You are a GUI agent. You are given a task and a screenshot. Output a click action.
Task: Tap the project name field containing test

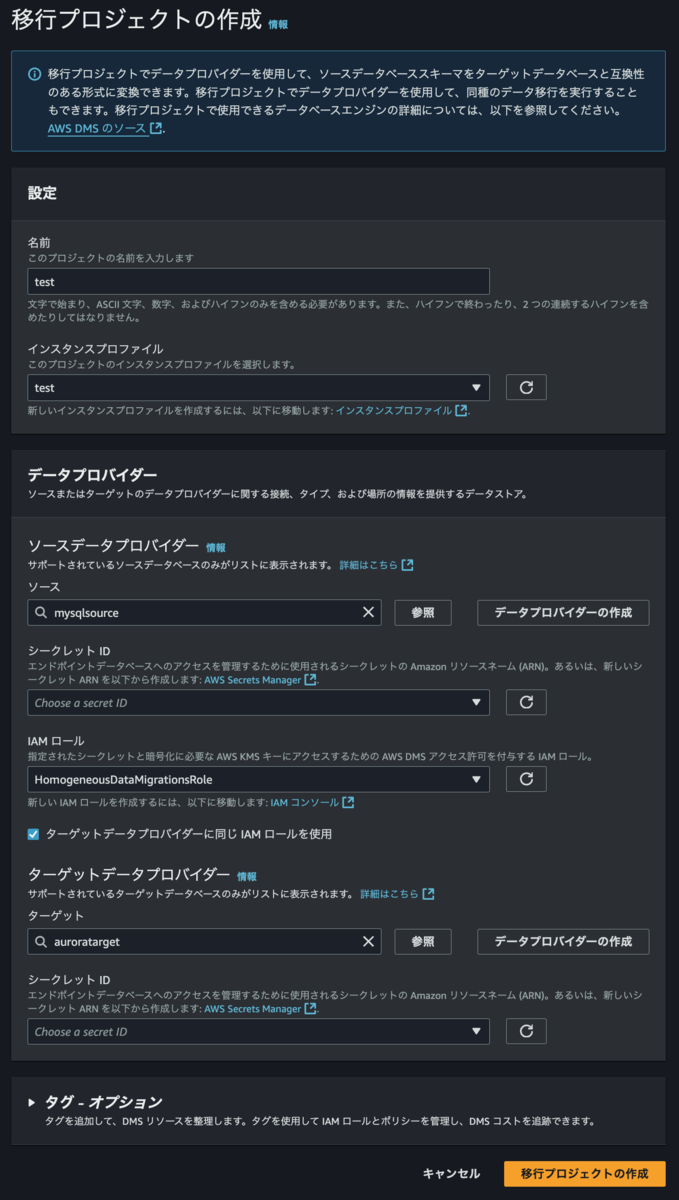click(258, 281)
